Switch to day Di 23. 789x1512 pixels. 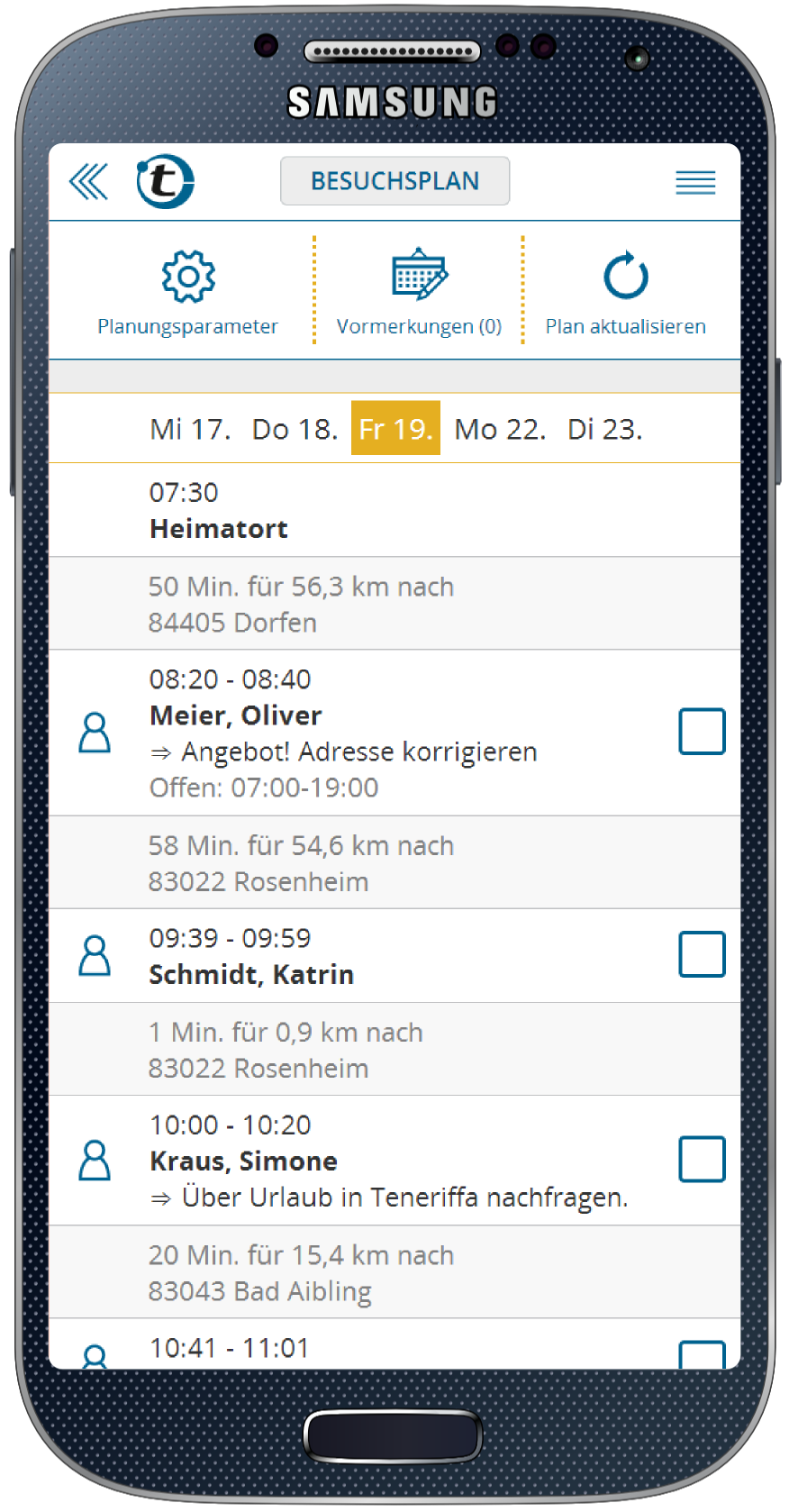(x=604, y=429)
